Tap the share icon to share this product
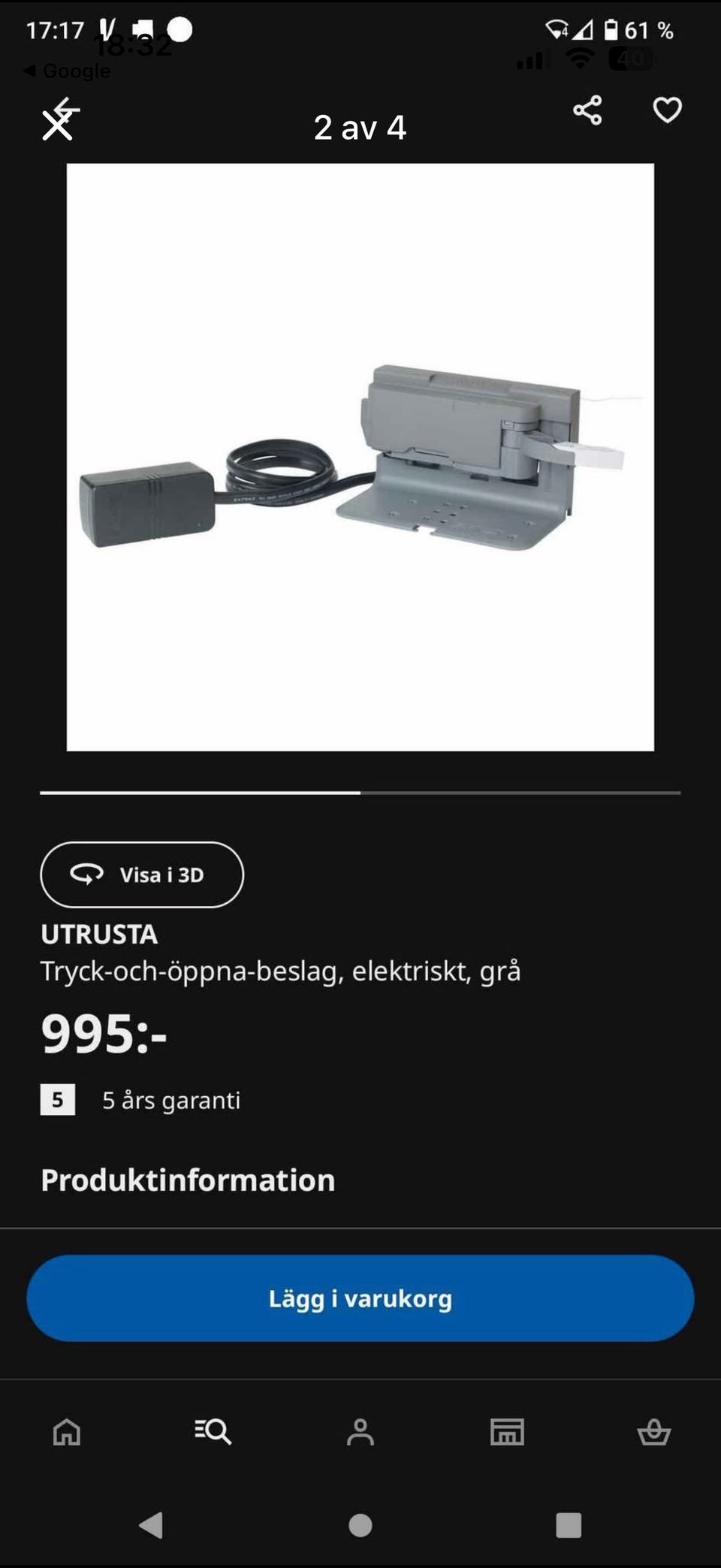This screenshot has width=721, height=1568. click(x=587, y=111)
